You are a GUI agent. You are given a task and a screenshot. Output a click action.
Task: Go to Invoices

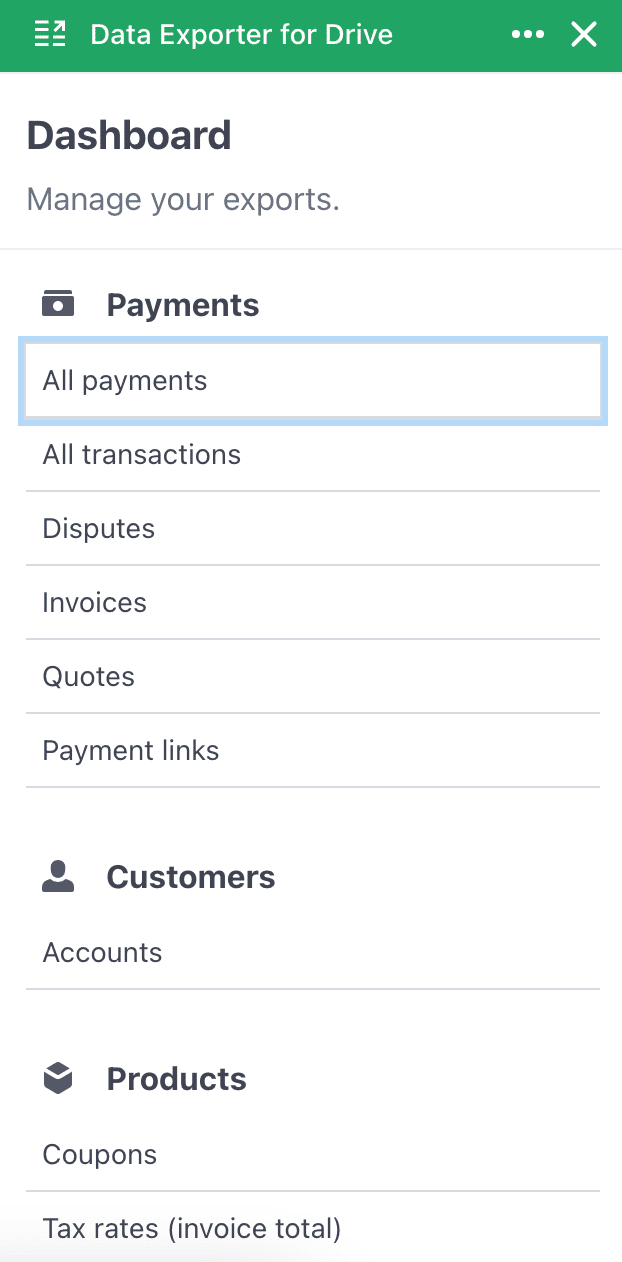[312, 603]
